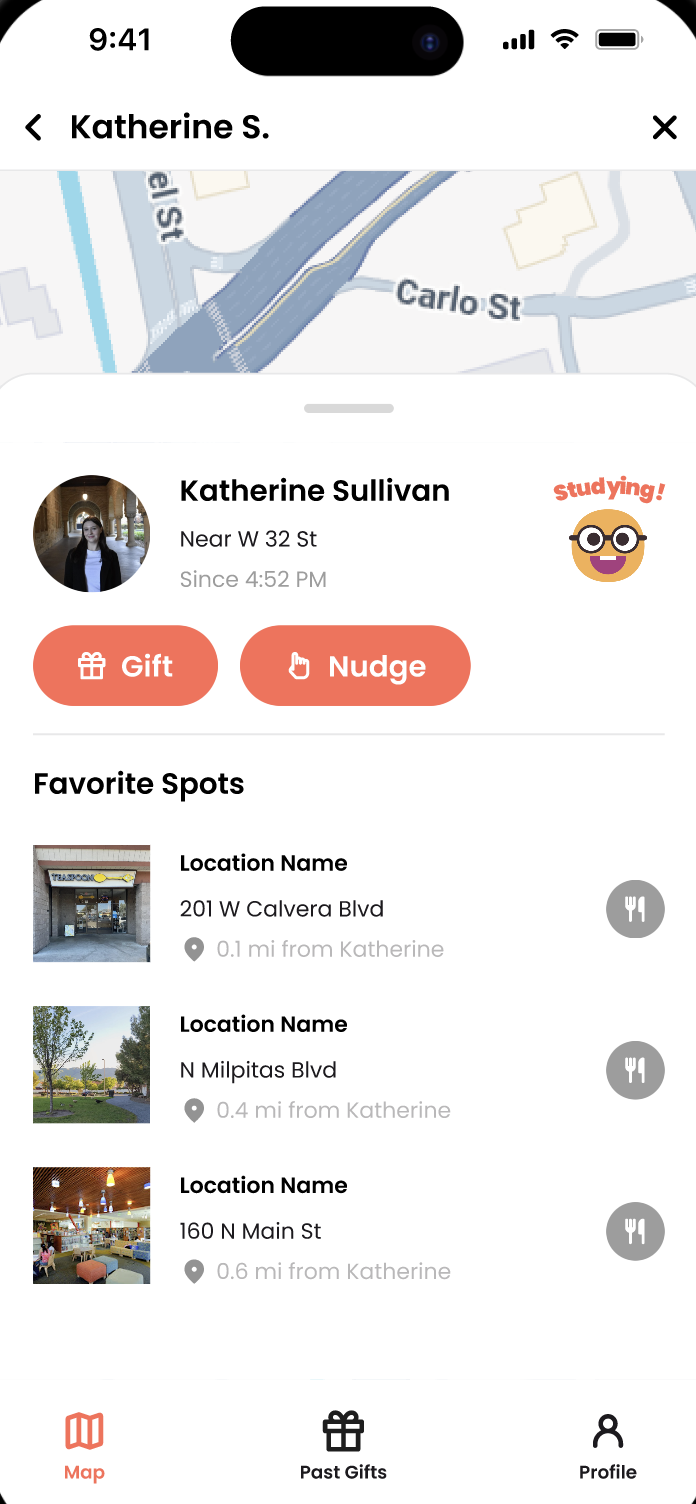The height and width of the screenshot is (1504, 696).
Task: Tap the bottom sheet drag handle
Action: tap(348, 408)
